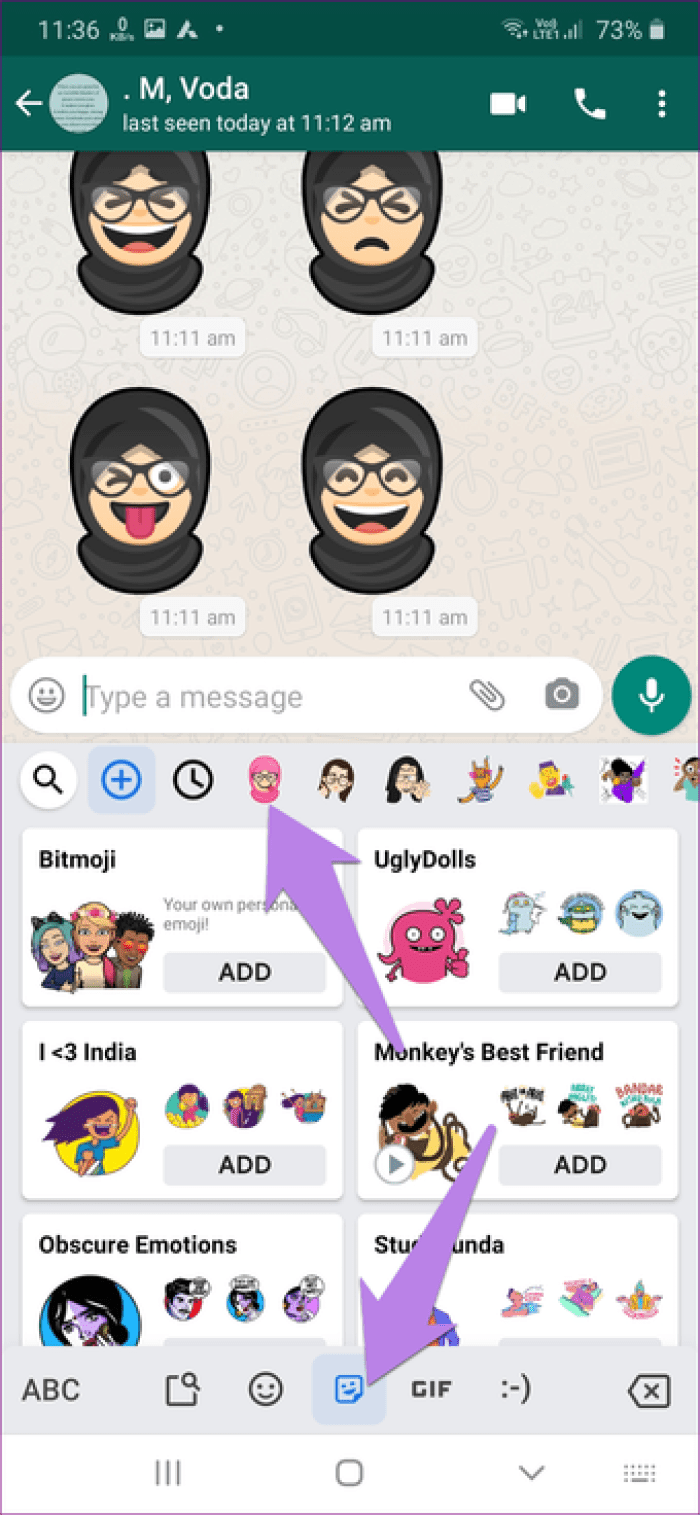This screenshot has height=1515, width=700.
Task: Open the chat overflow menu
Action: tap(661, 103)
